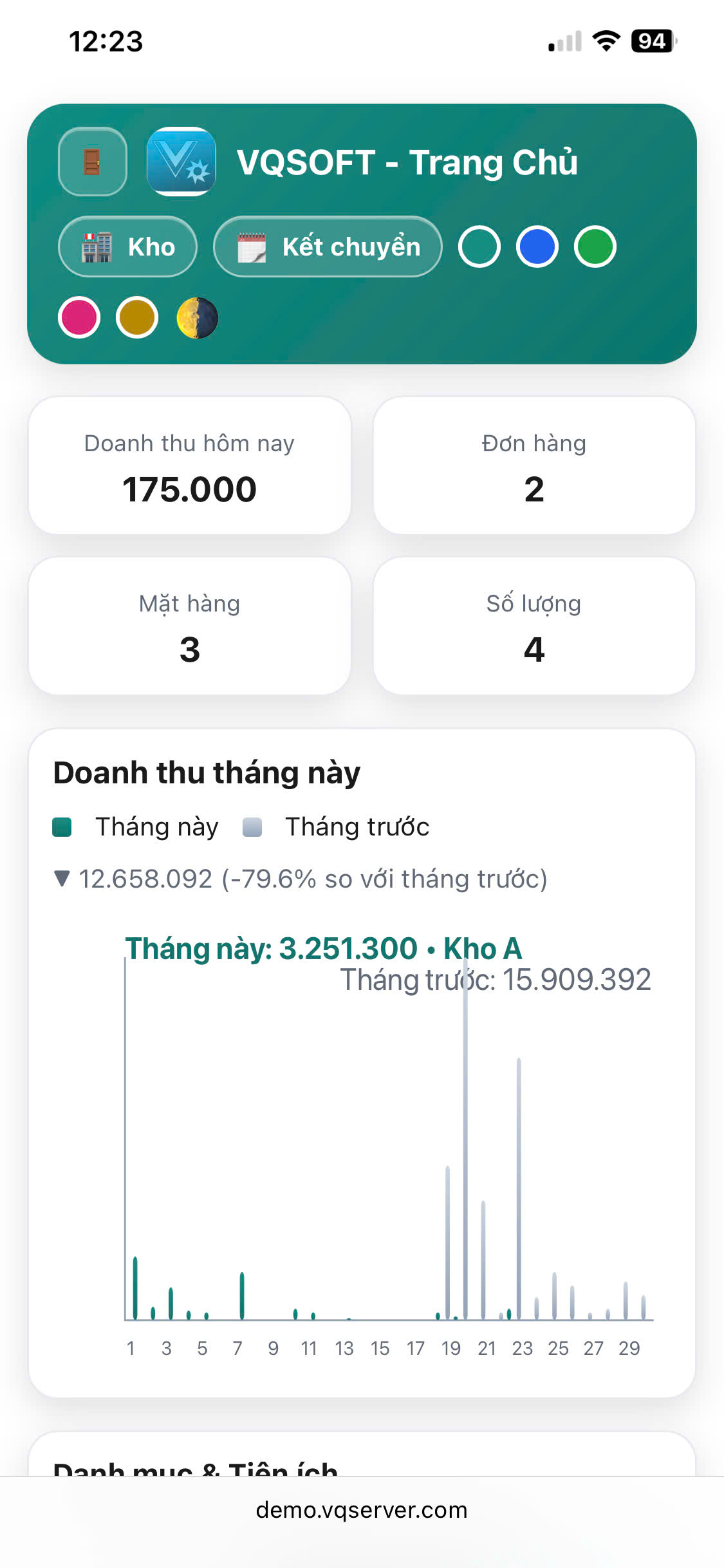Select the blue theme color option
This screenshot has height=1568, width=724.
[537, 247]
